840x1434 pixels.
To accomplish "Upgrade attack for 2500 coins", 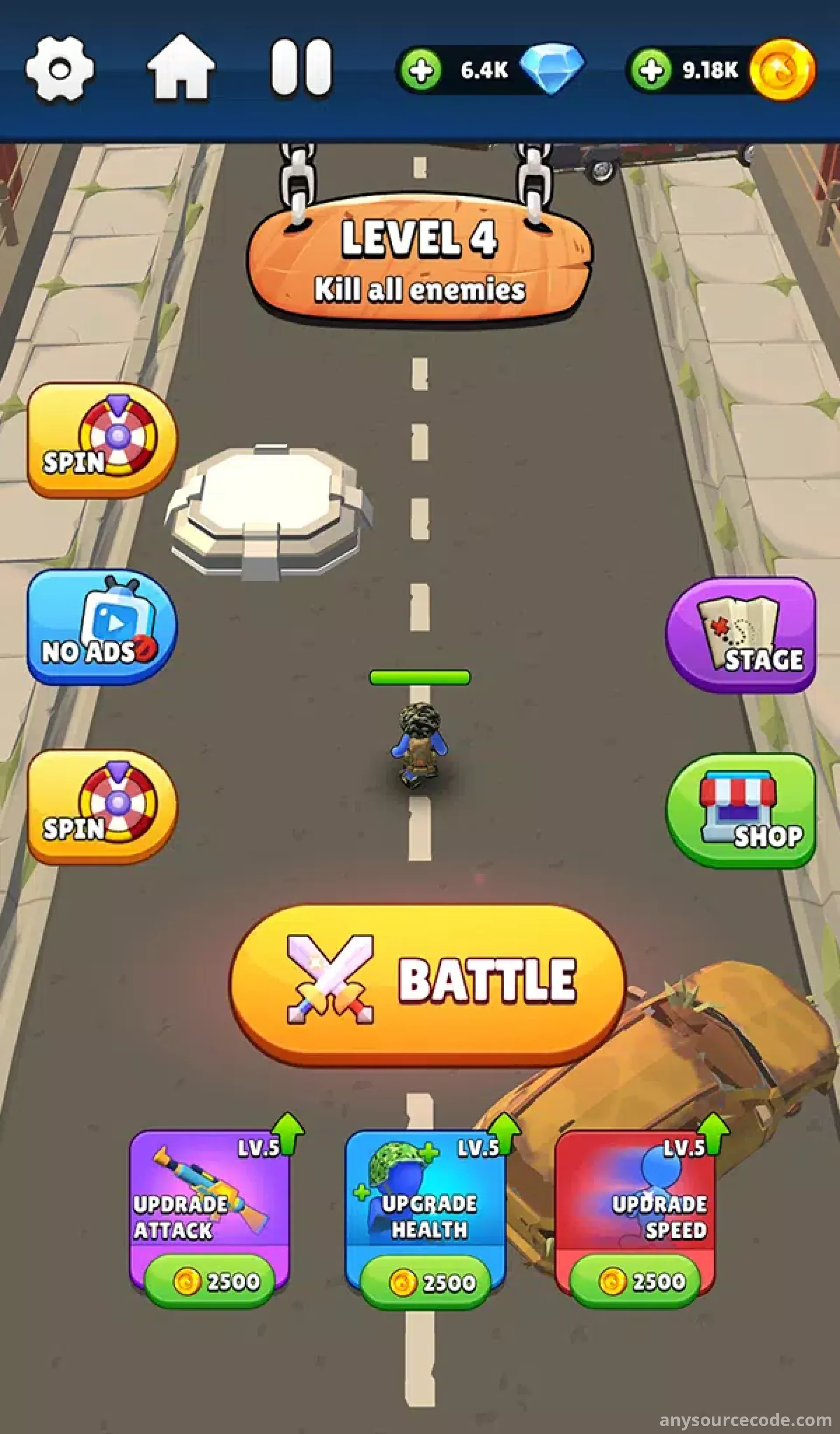I will [210, 1281].
